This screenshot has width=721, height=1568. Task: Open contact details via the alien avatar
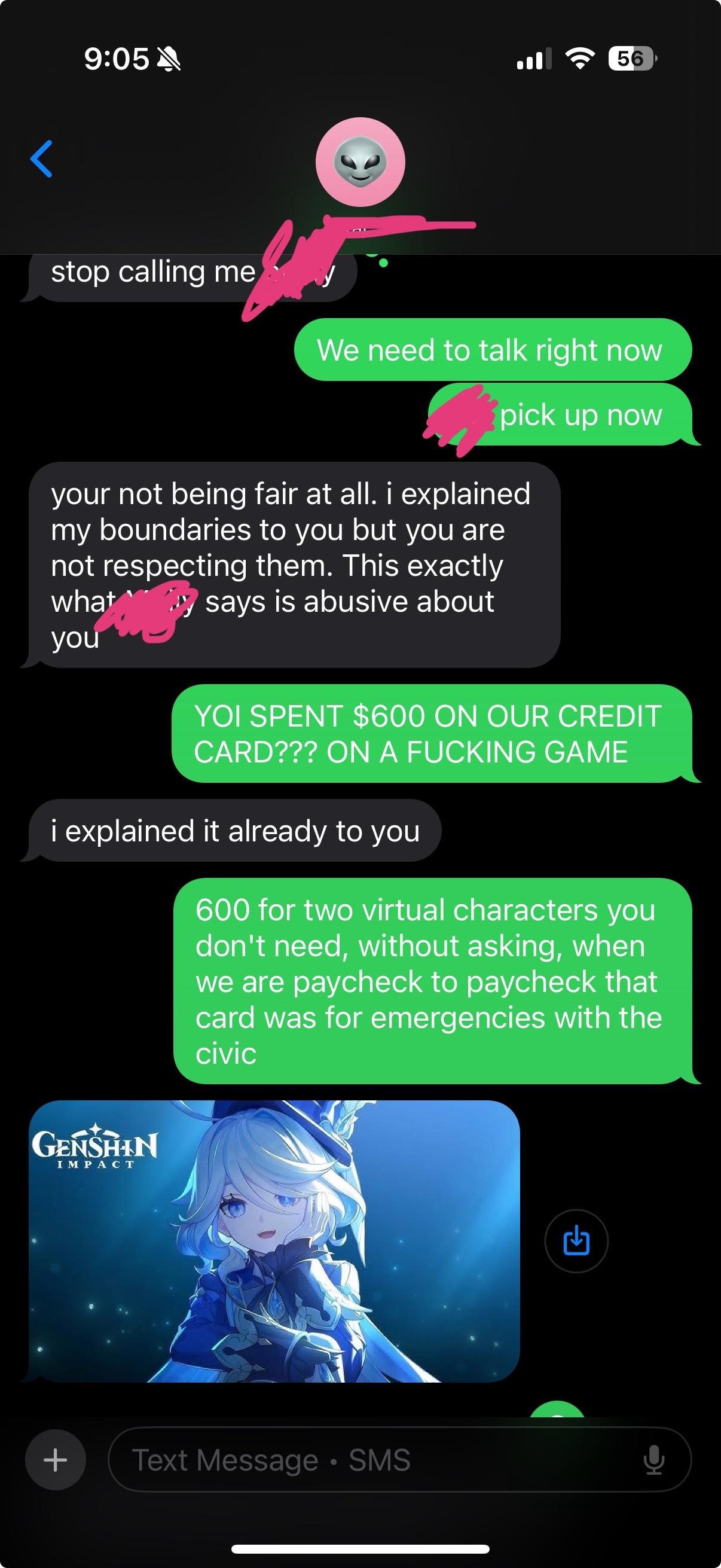tap(360, 162)
